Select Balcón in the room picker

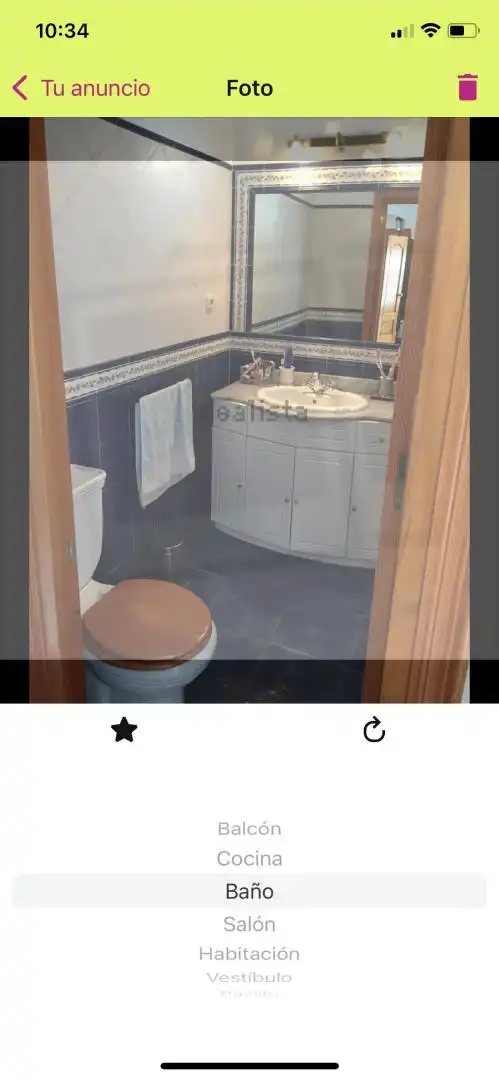tap(250, 828)
